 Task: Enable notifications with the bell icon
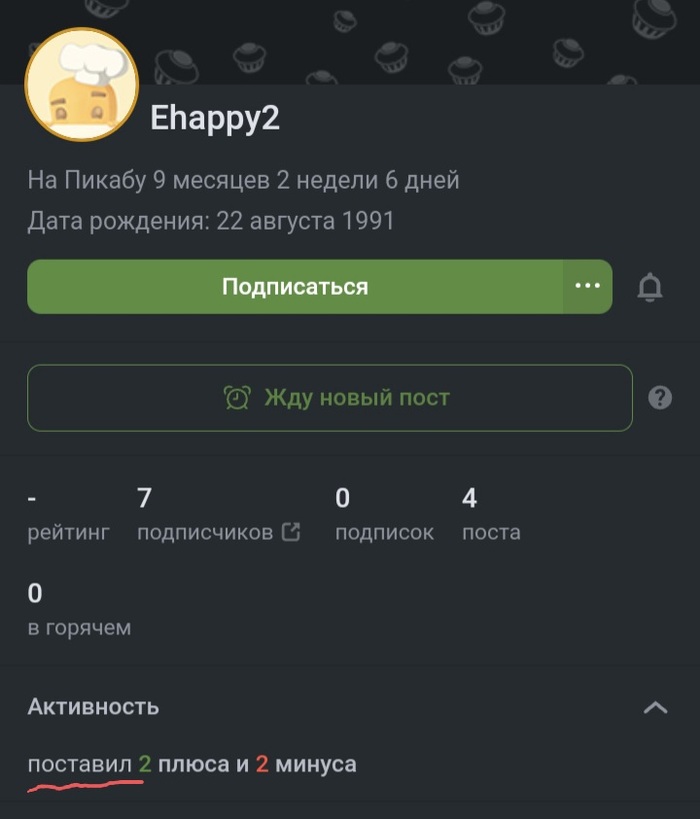click(650, 288)
